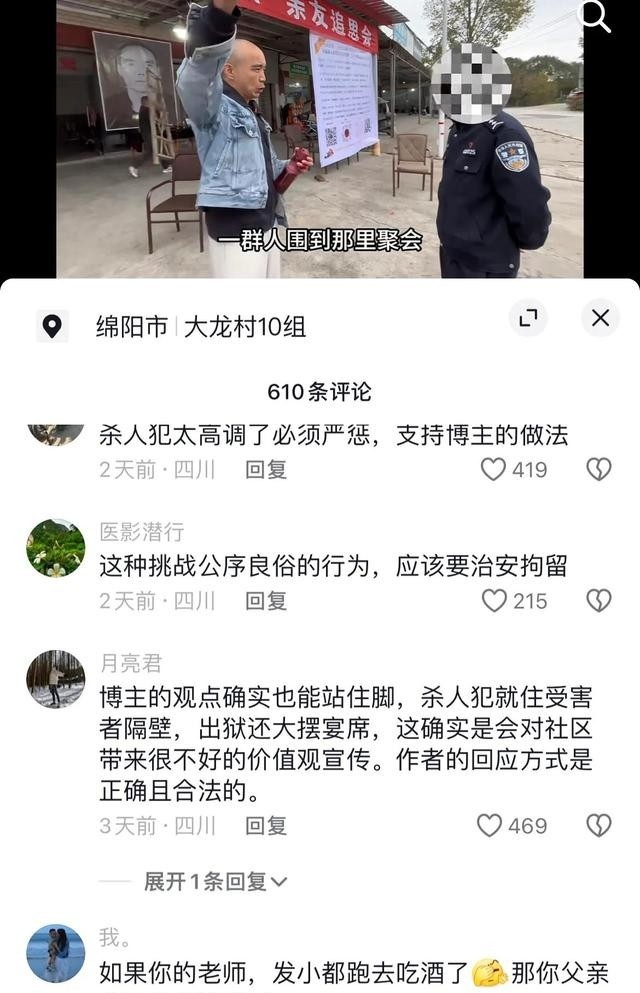Reply to 月亮君's comment
Image resolution: width=640 pixels, height=993 pixels.
tap(266, 825)
